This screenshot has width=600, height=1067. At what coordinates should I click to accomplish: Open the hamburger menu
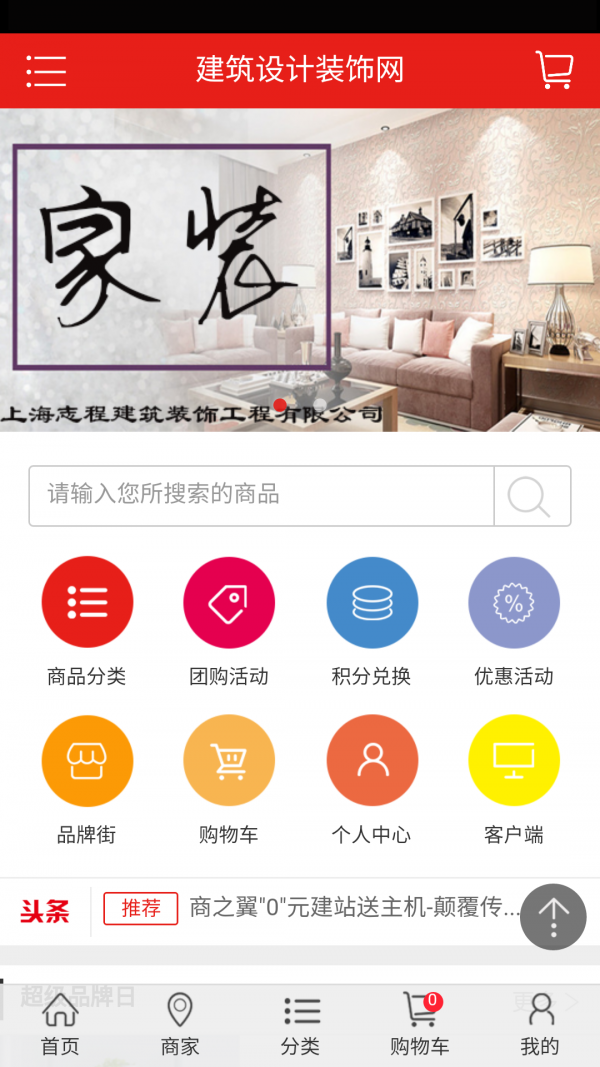point(46,71)
